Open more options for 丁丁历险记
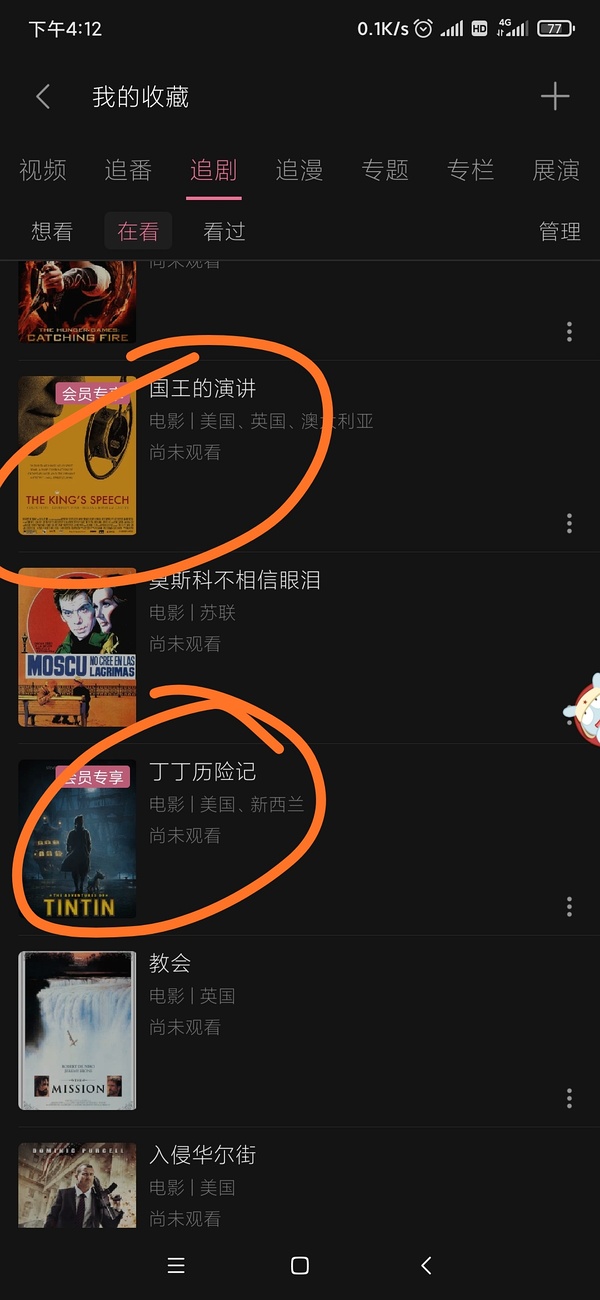600x1300 pixels. click(x=569, y=906)
